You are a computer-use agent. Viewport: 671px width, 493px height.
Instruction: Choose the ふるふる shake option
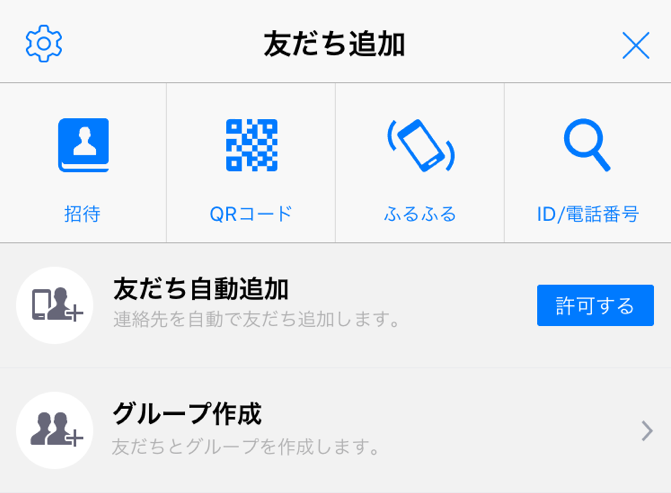pos(420,165)
